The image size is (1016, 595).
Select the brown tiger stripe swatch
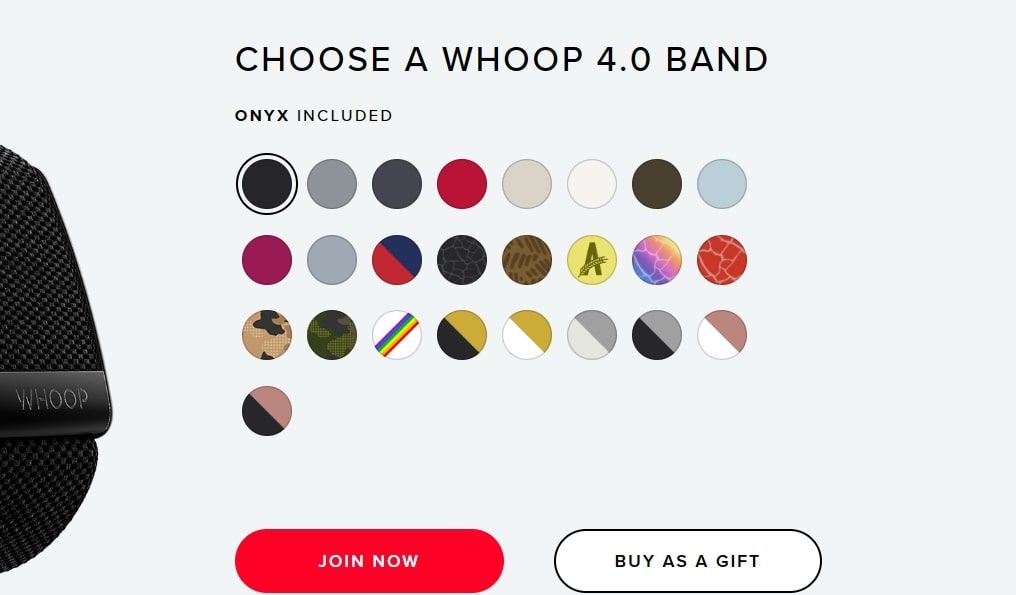point(527,260)
